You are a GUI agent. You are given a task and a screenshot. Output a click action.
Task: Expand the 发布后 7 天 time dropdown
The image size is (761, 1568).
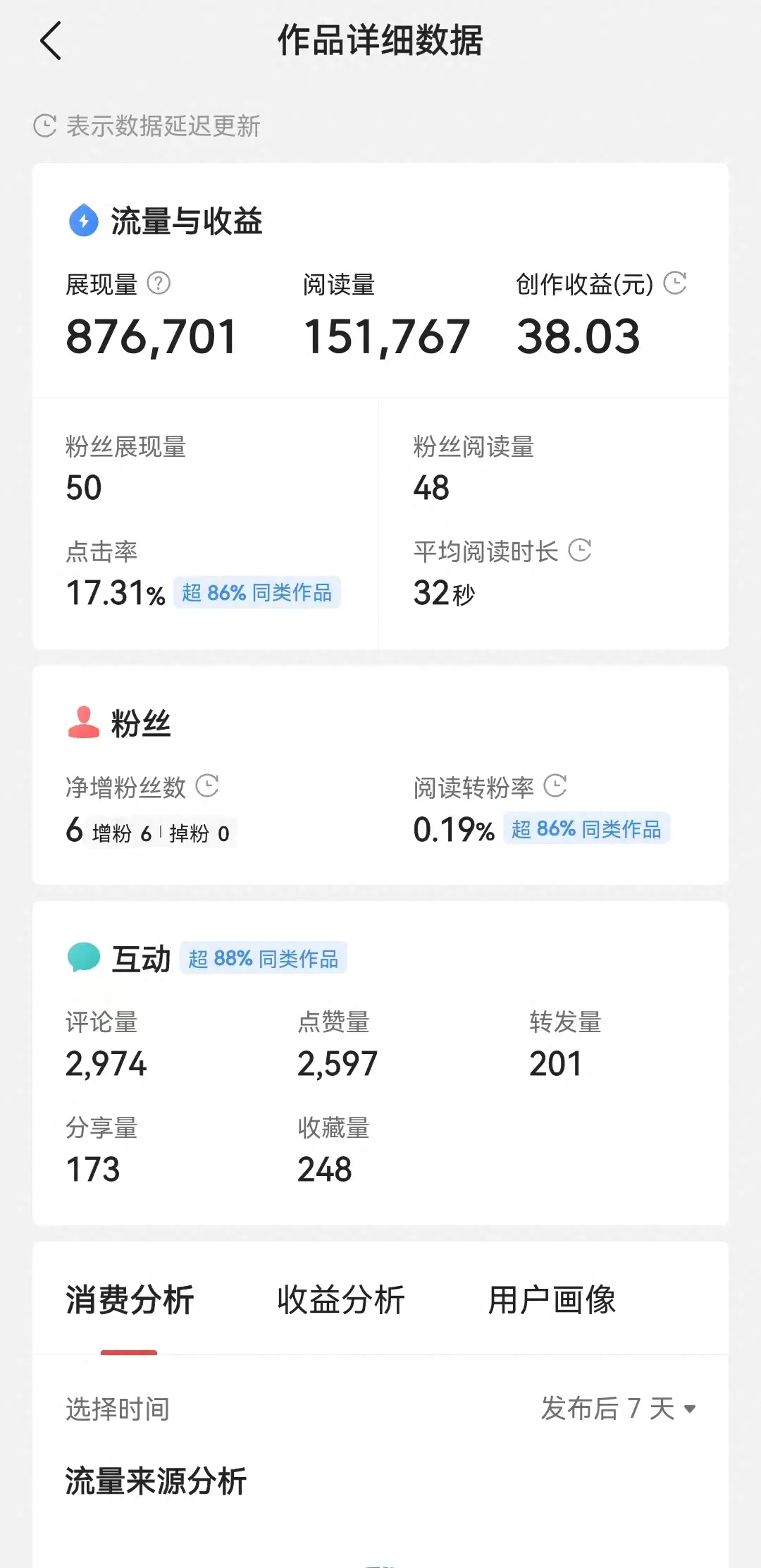pos(619,1409)
